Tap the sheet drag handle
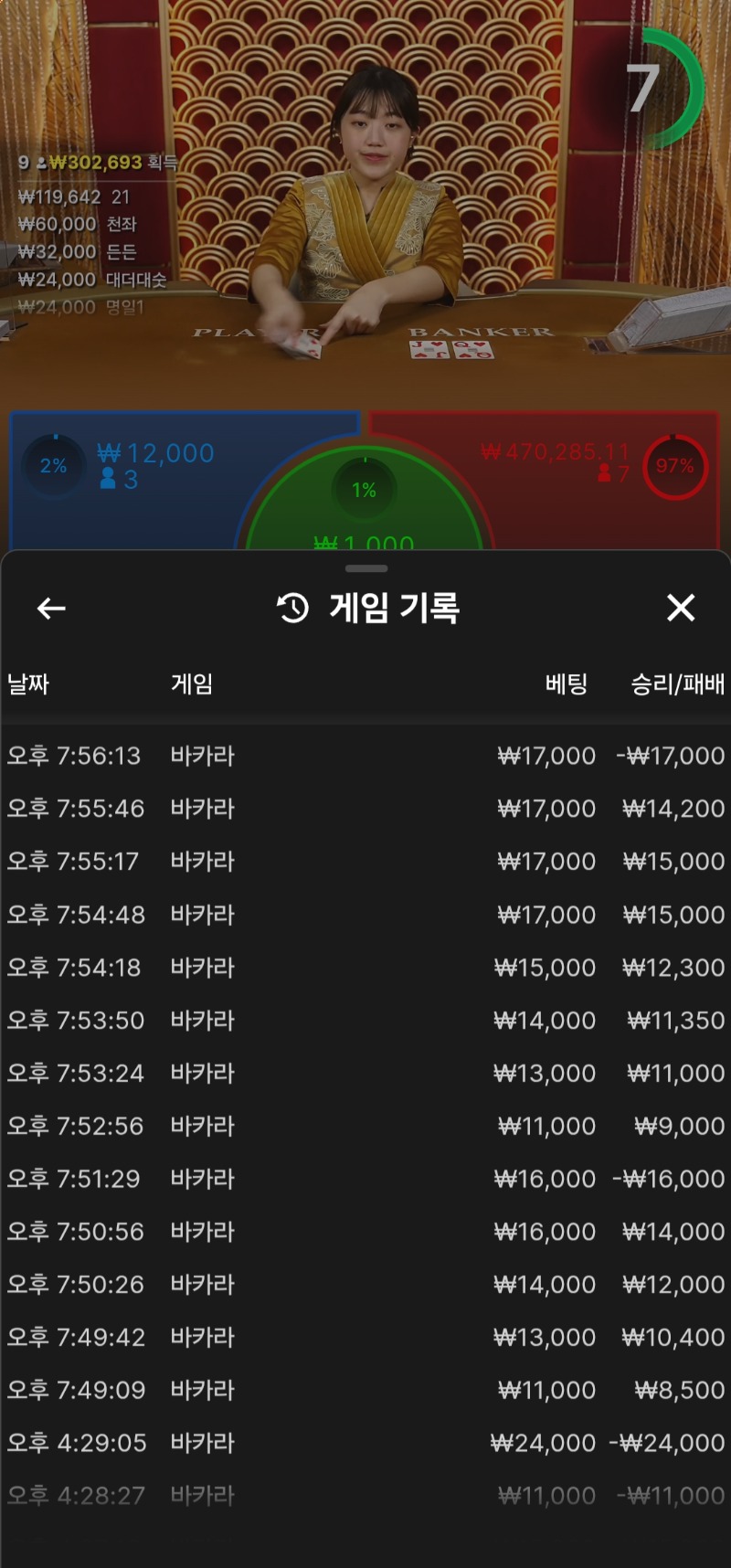The image size is (731, 1568). click(x=366, y=568)
